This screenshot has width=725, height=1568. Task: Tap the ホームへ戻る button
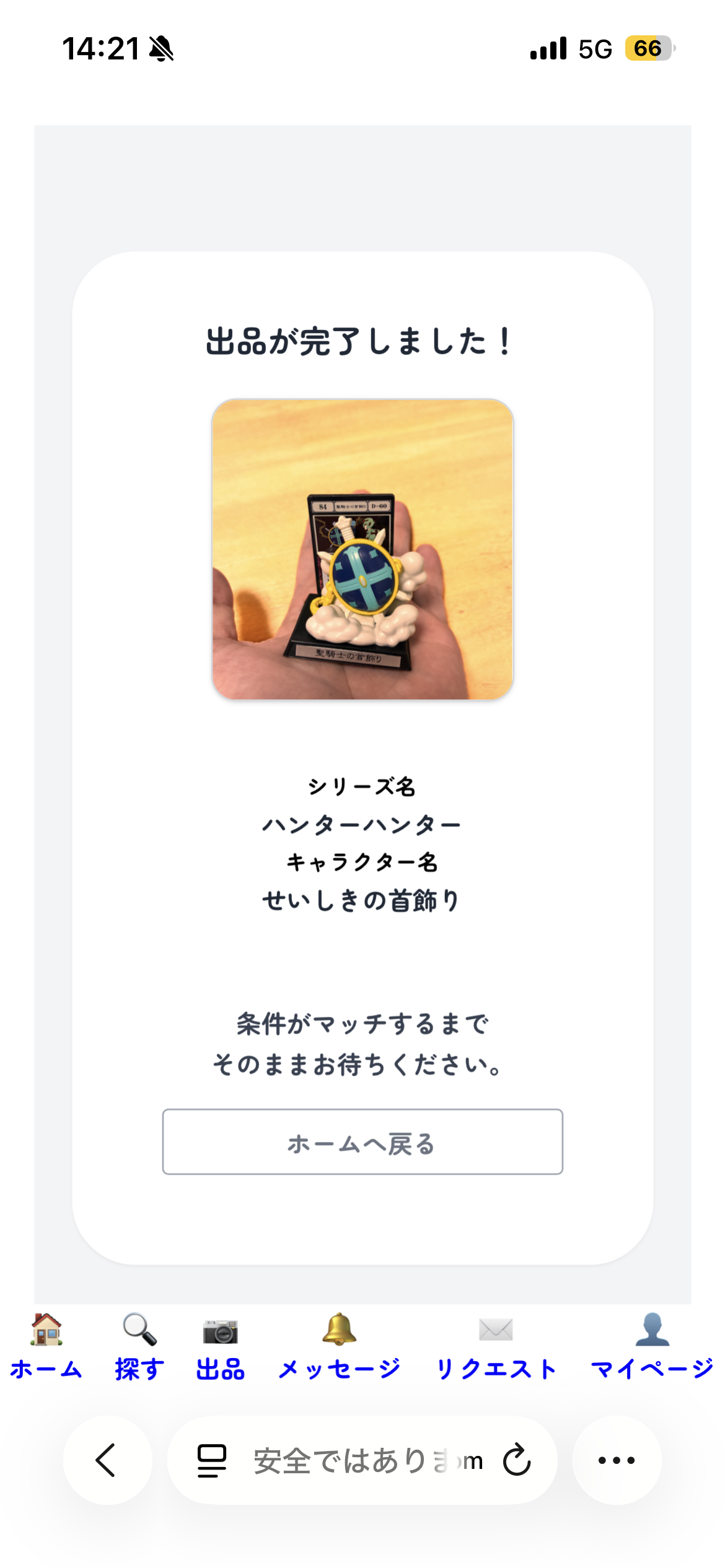[x=362, y=1143]
